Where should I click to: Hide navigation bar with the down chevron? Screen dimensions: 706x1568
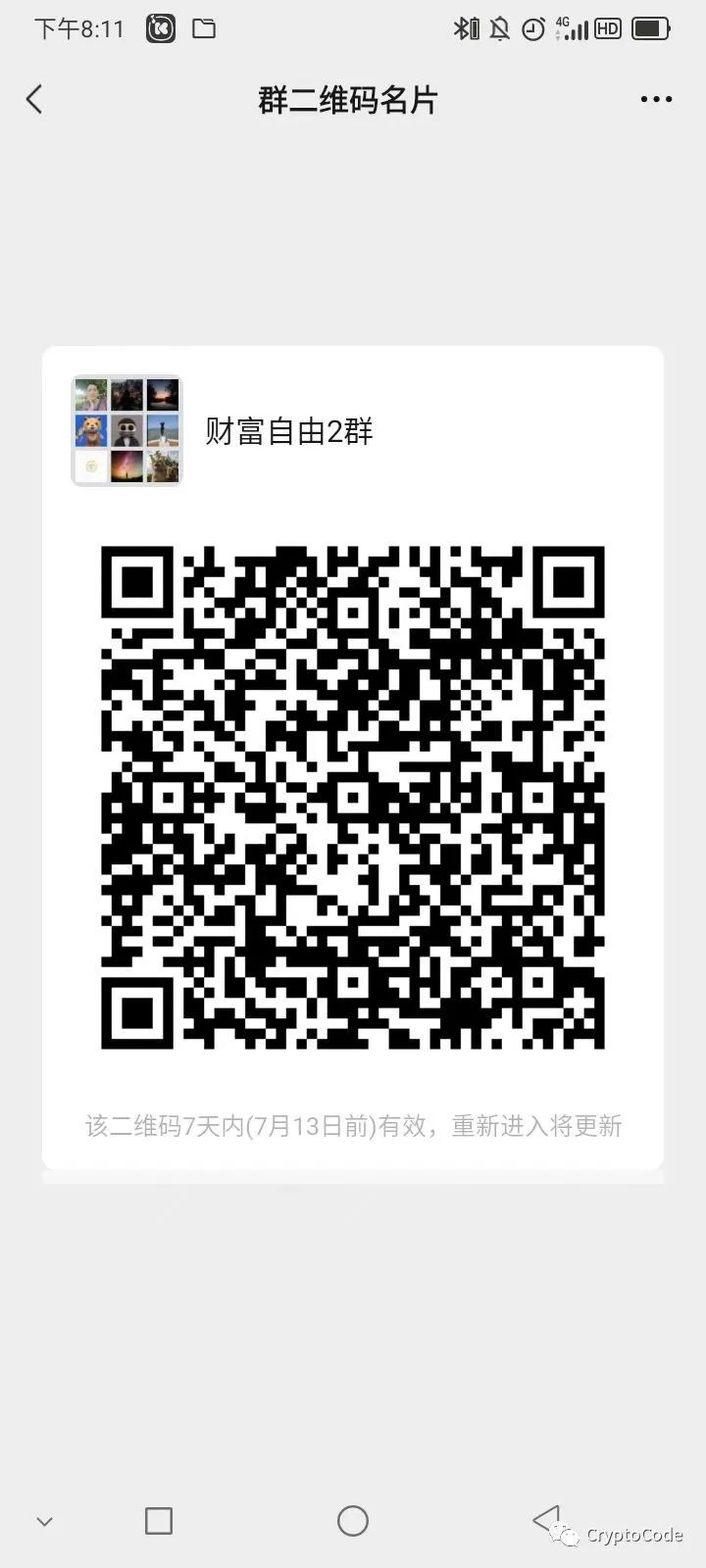tap(44, 1522)
